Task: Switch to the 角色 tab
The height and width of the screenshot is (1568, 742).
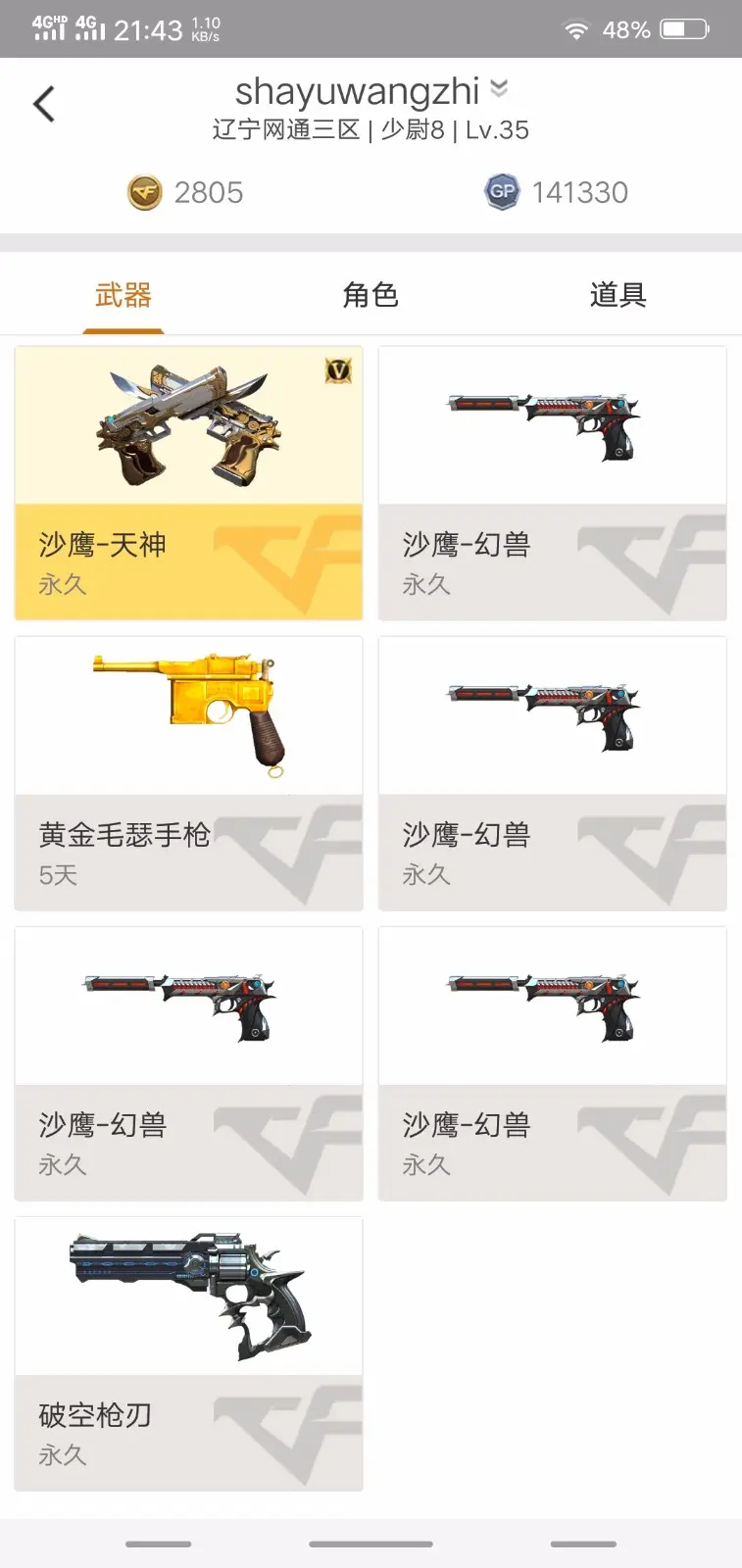Action: [x=371, y=295]
